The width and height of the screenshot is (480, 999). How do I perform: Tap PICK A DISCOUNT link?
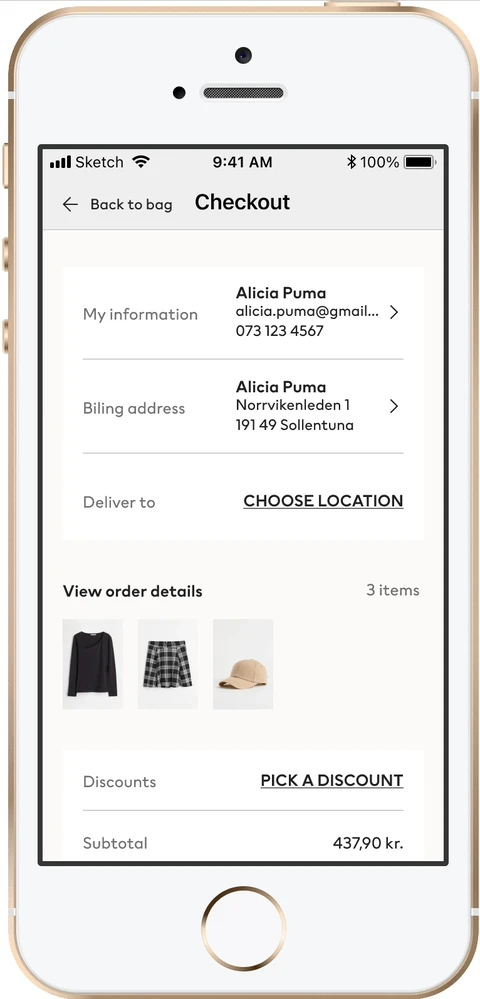tap(331, 781)
